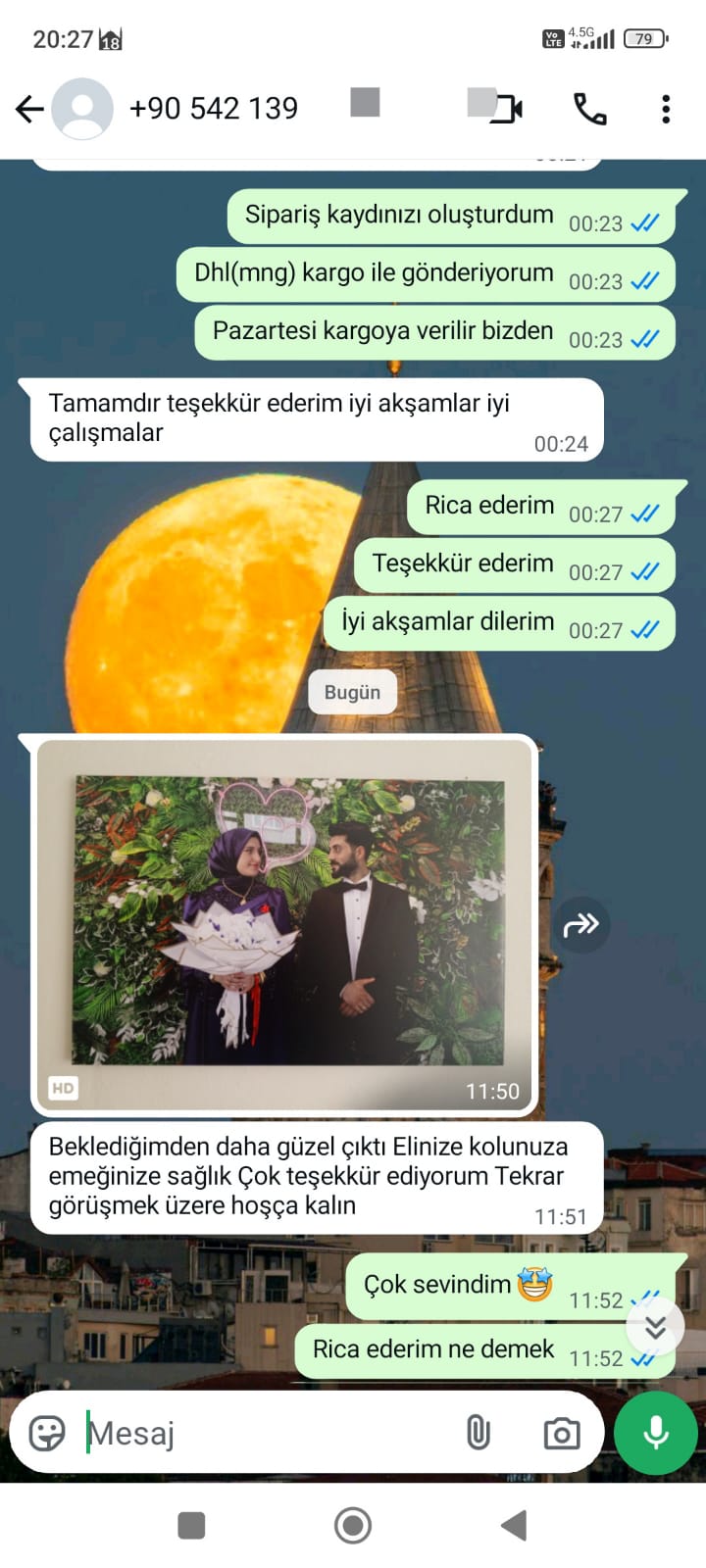Start a voice call
This screenshot has height=1568, width=706.
[589, 109]
